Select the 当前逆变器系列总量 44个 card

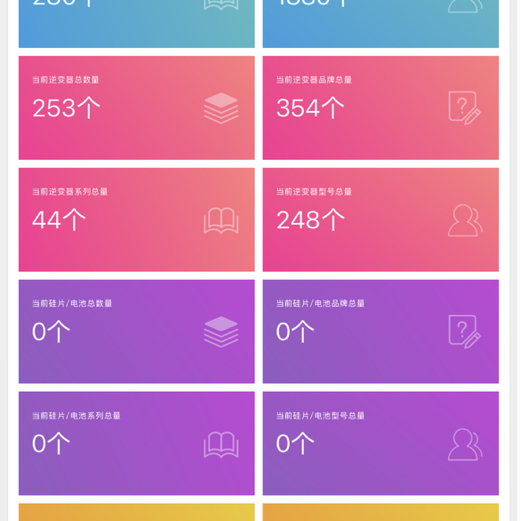pos(137,220)
